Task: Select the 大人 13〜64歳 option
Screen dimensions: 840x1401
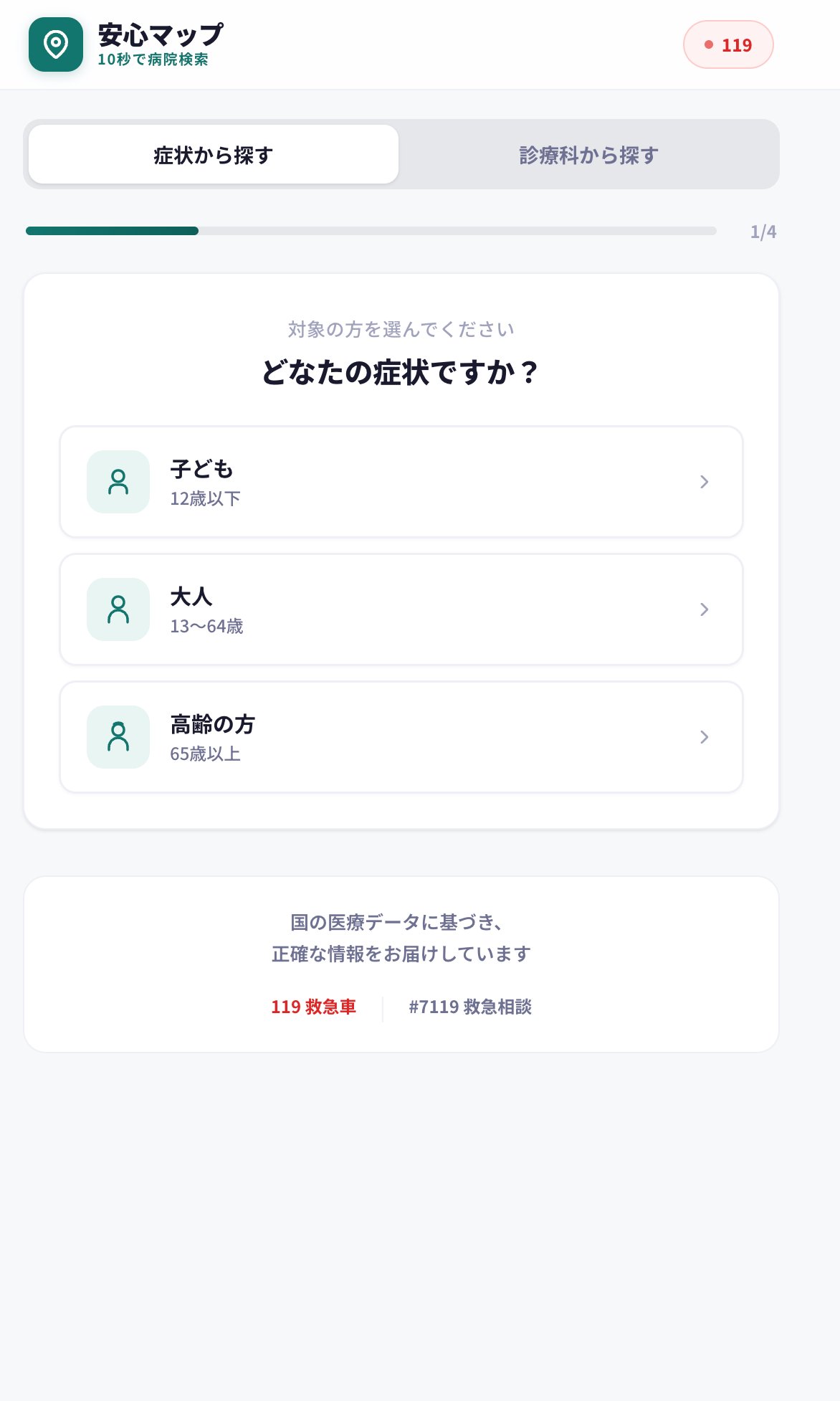Action: coord(400,609)
